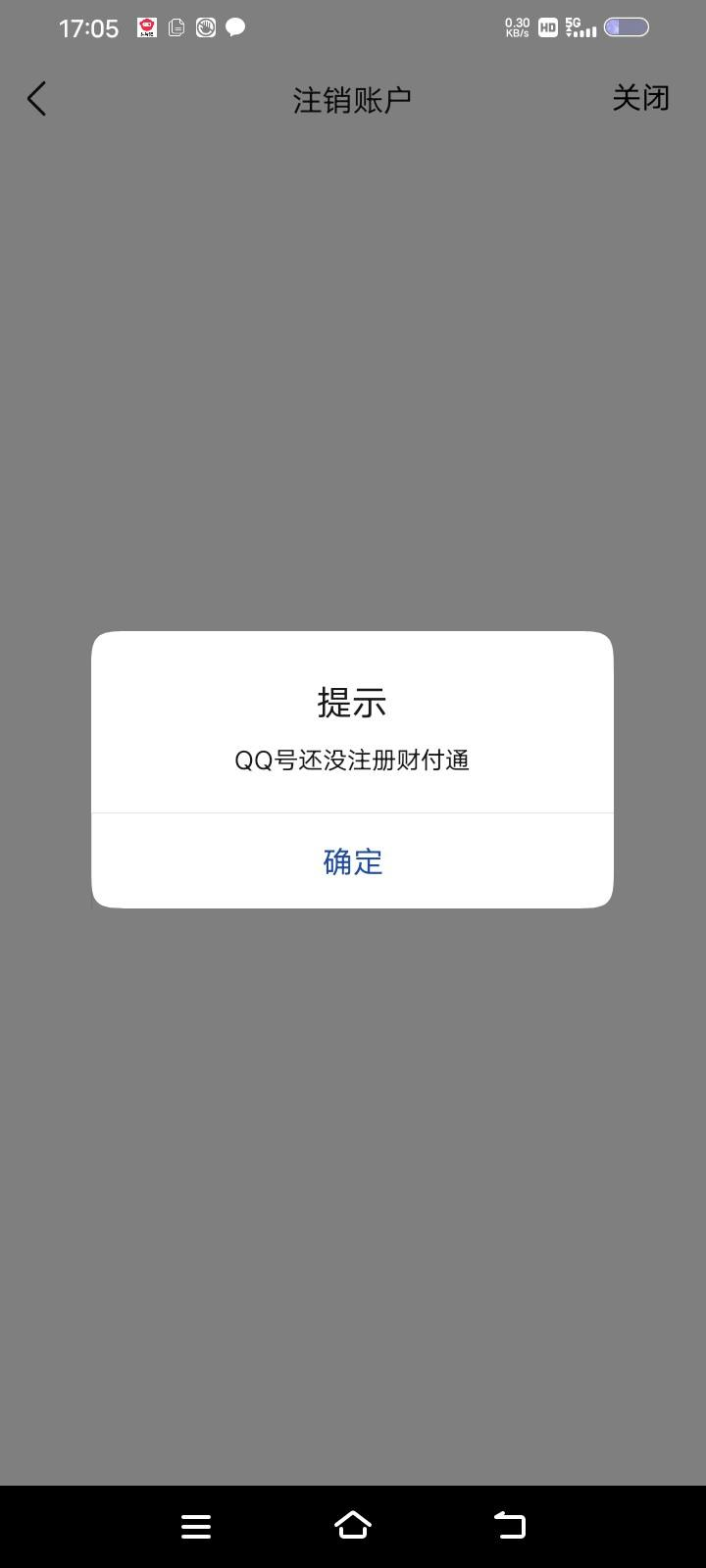
Task: Tap the 注销账户 page title
Action: tap(352, 99)
